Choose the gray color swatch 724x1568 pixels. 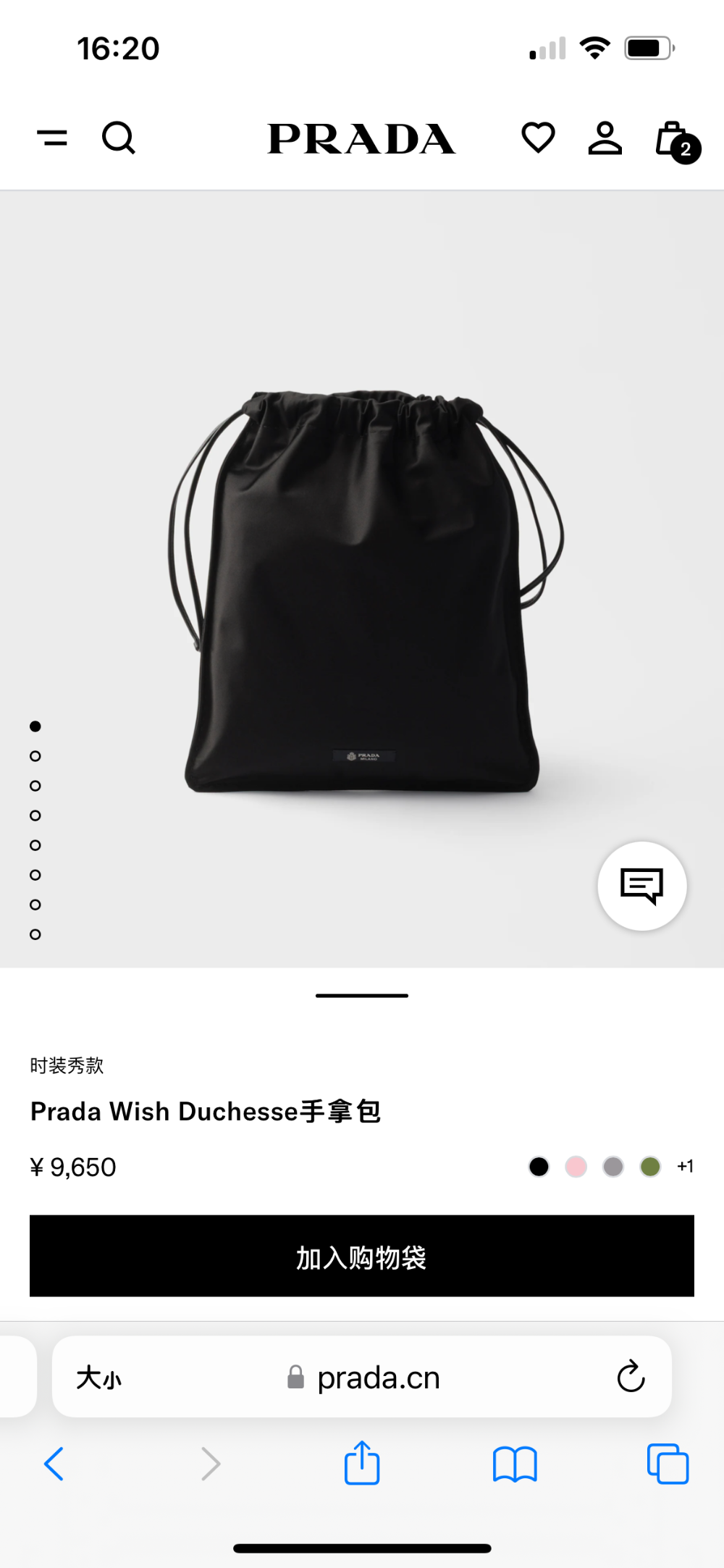[613, 1167]
